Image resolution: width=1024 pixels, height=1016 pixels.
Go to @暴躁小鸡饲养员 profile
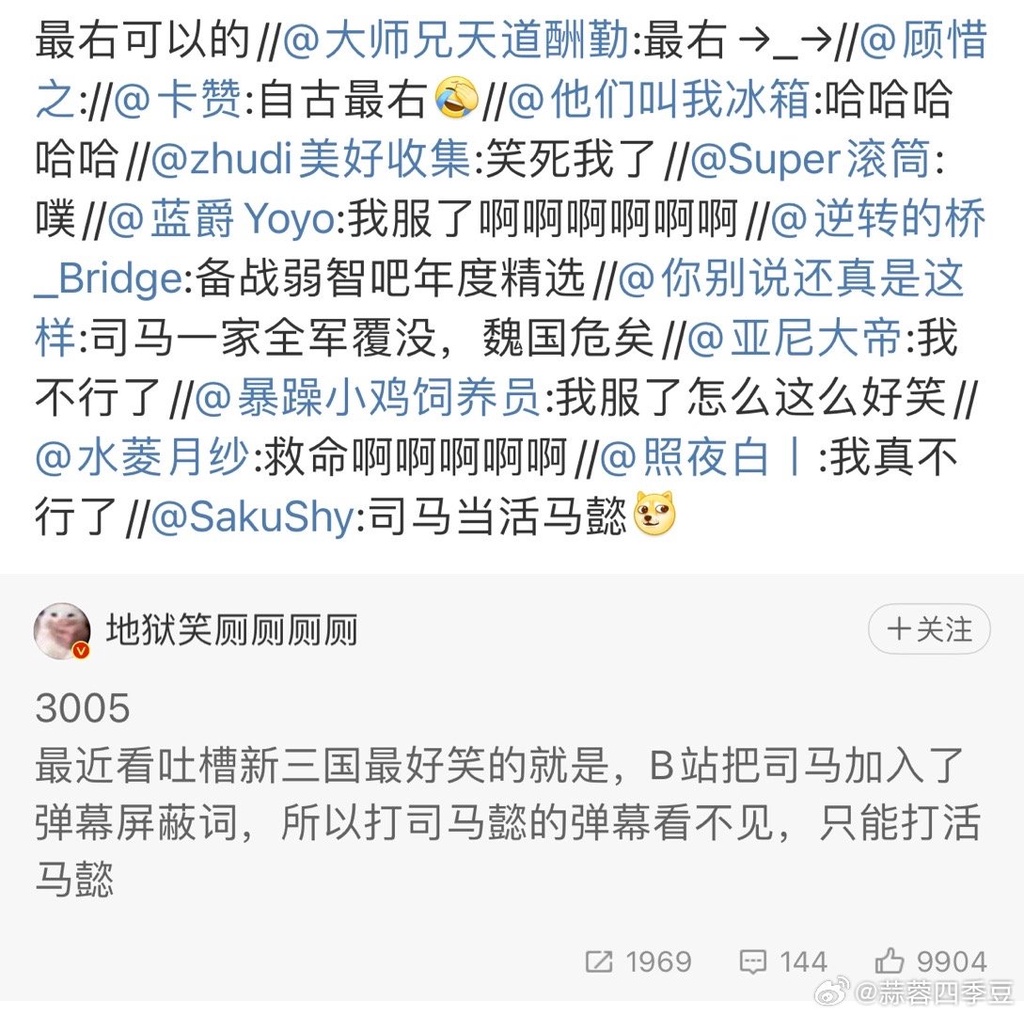370,396
